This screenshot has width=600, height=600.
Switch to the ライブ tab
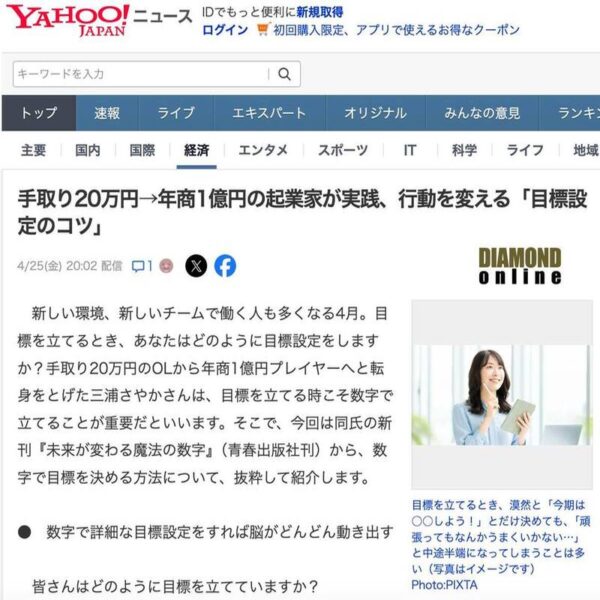tap(176, 113)
